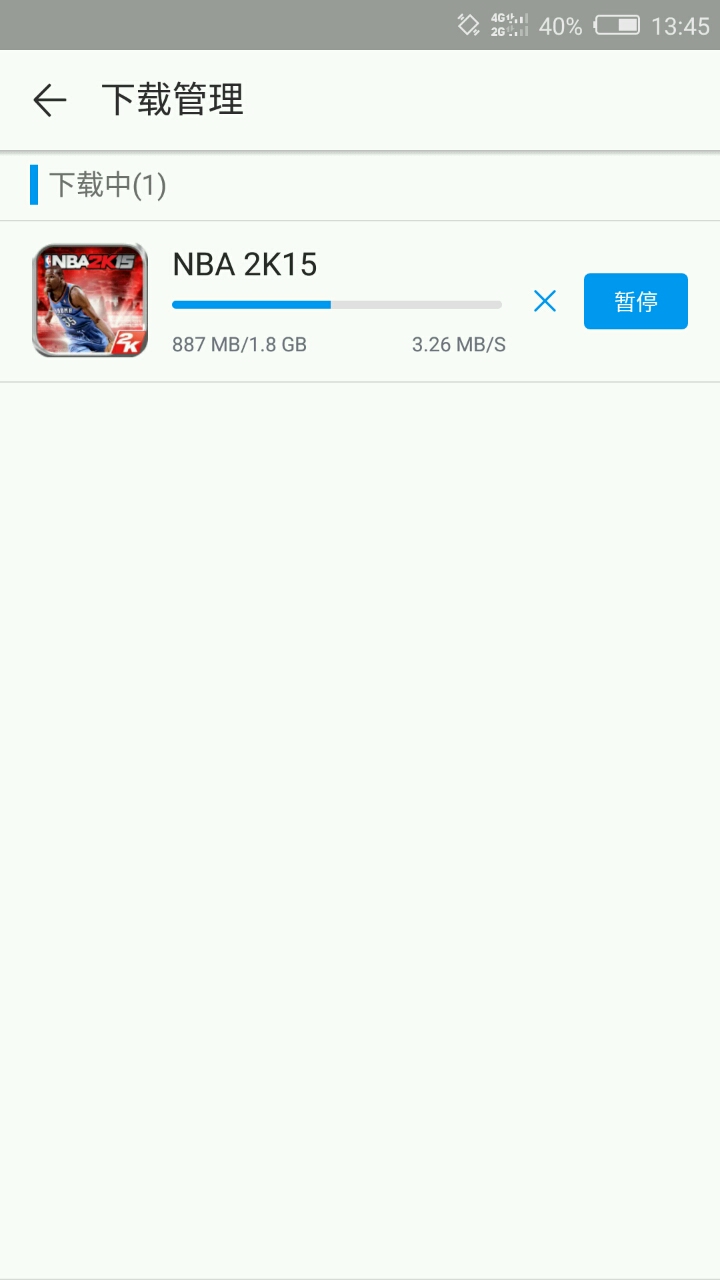The height and width of the screenshot is (1280, 720).
Task: Open the NBA 2K15 app icon
Action: coord(90,300)
